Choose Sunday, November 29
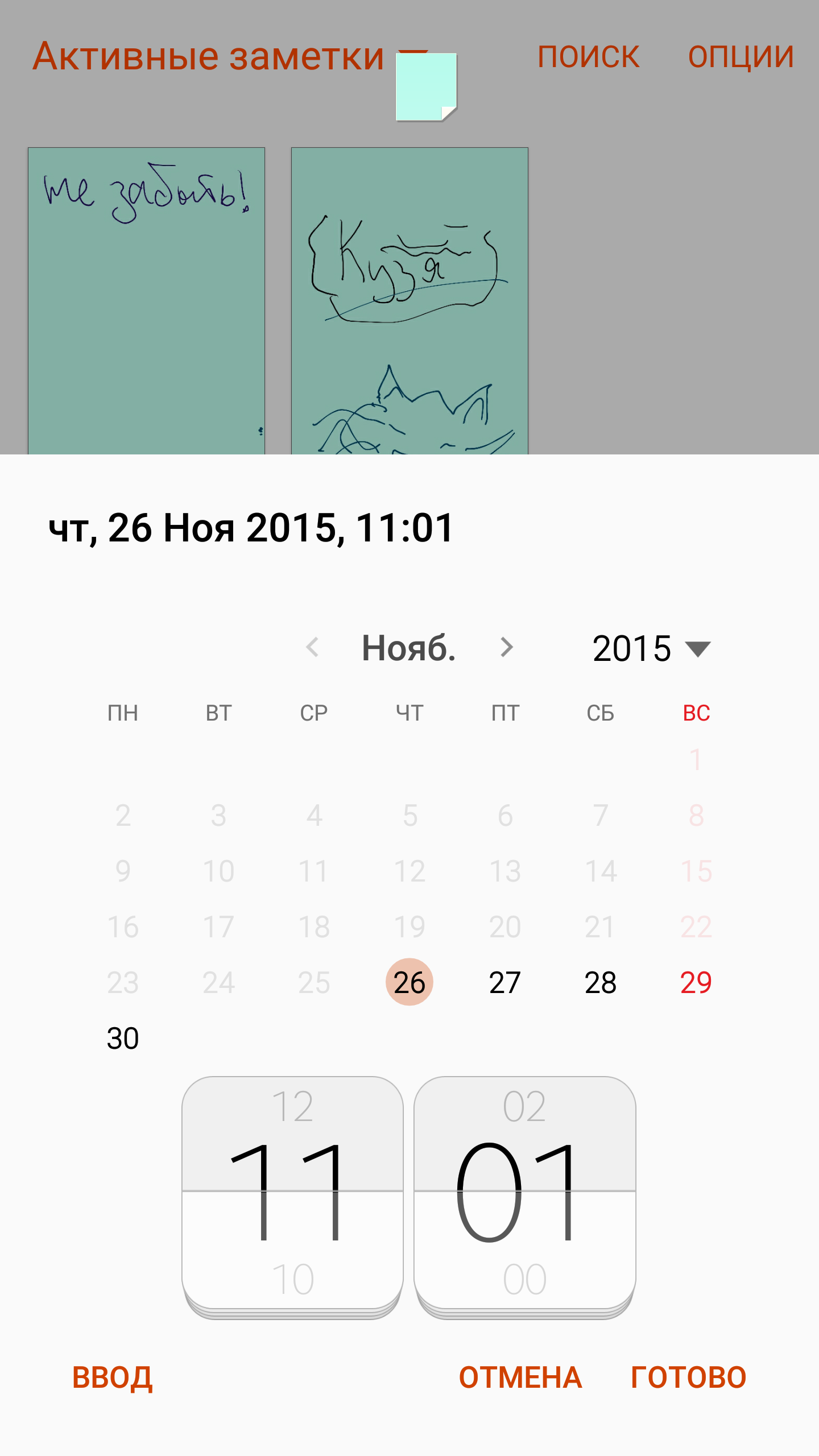Image resolution: width=819 pixels, height=1456 pixels. pyautogui.click(x=696, y=982)
